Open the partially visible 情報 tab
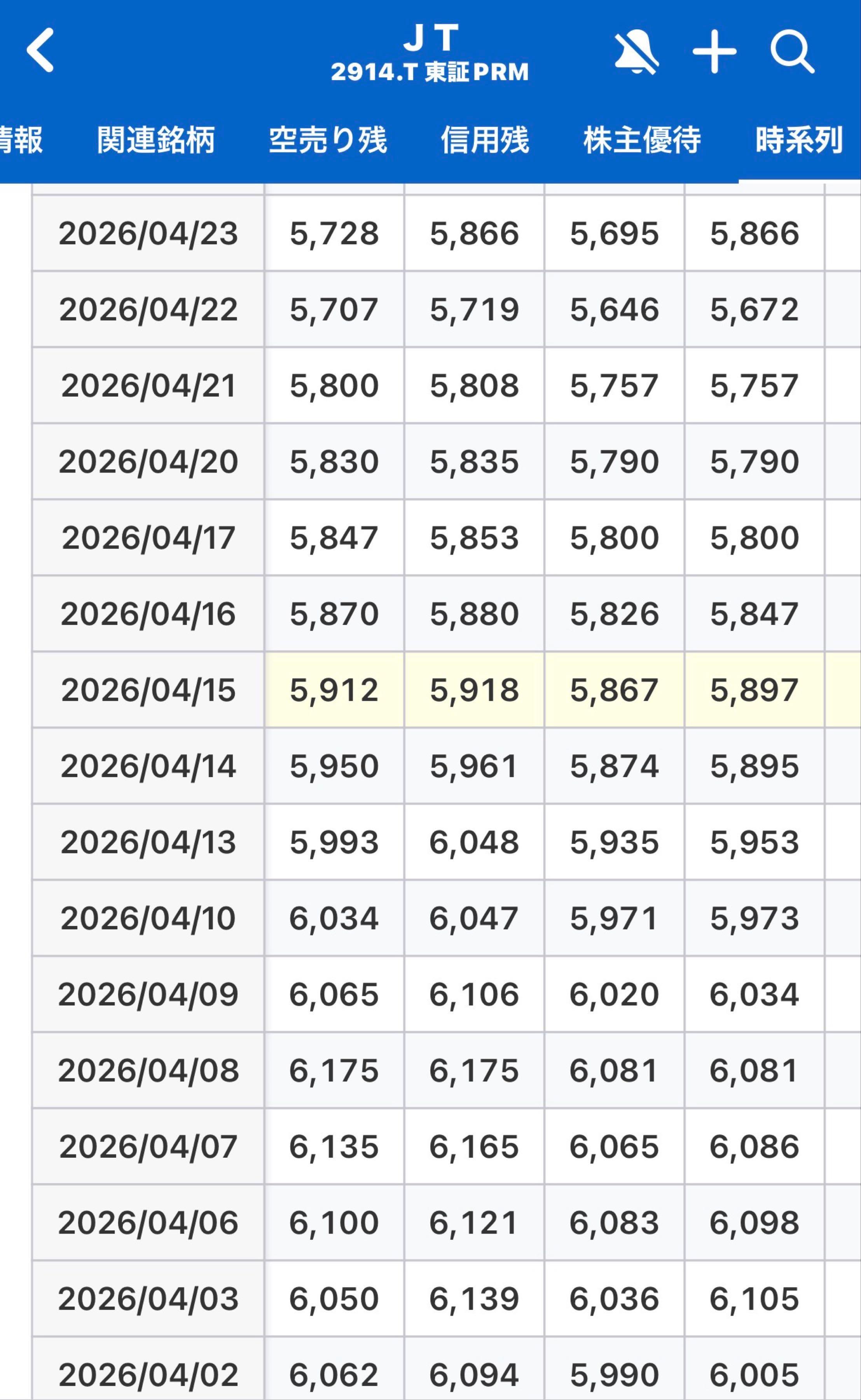Image resolution: width=861 pixels, height=1400 pixels. [21, 140]
